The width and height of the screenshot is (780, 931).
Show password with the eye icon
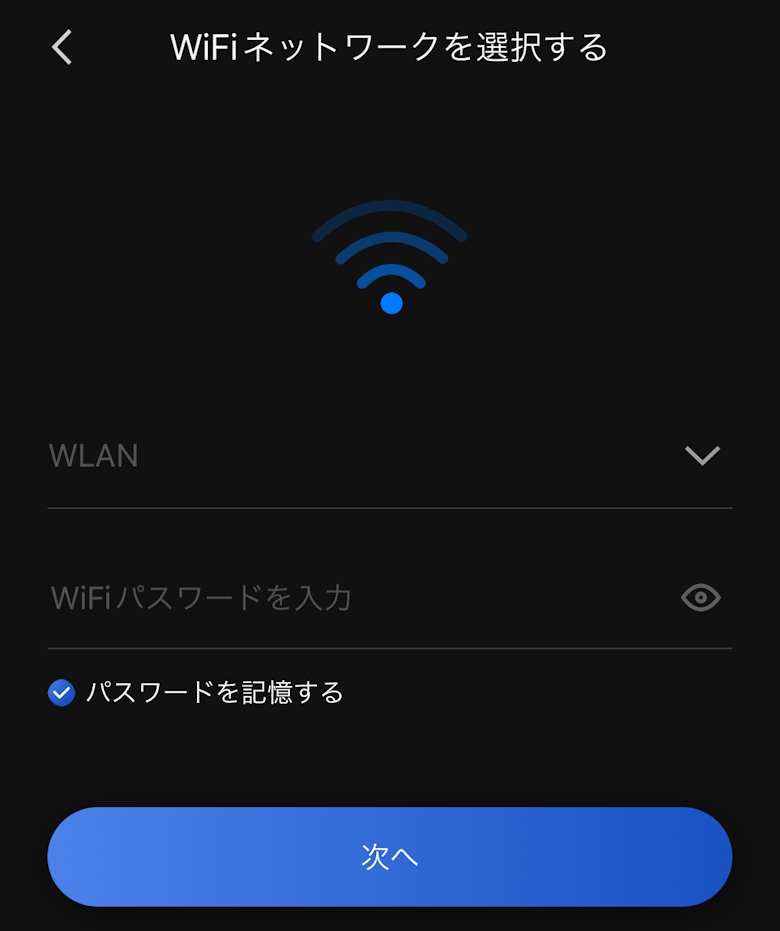coord(700,598)
